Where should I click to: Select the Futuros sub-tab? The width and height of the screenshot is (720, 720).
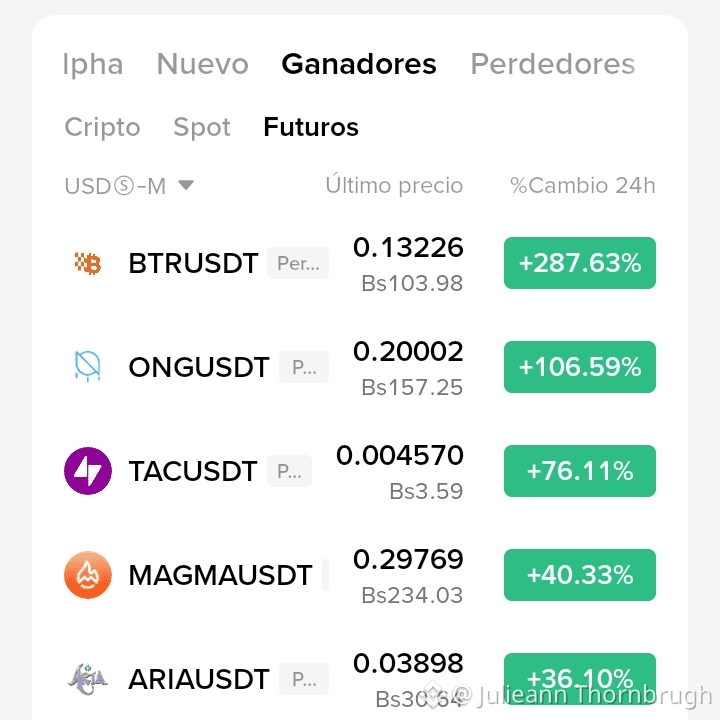(311, 127)
